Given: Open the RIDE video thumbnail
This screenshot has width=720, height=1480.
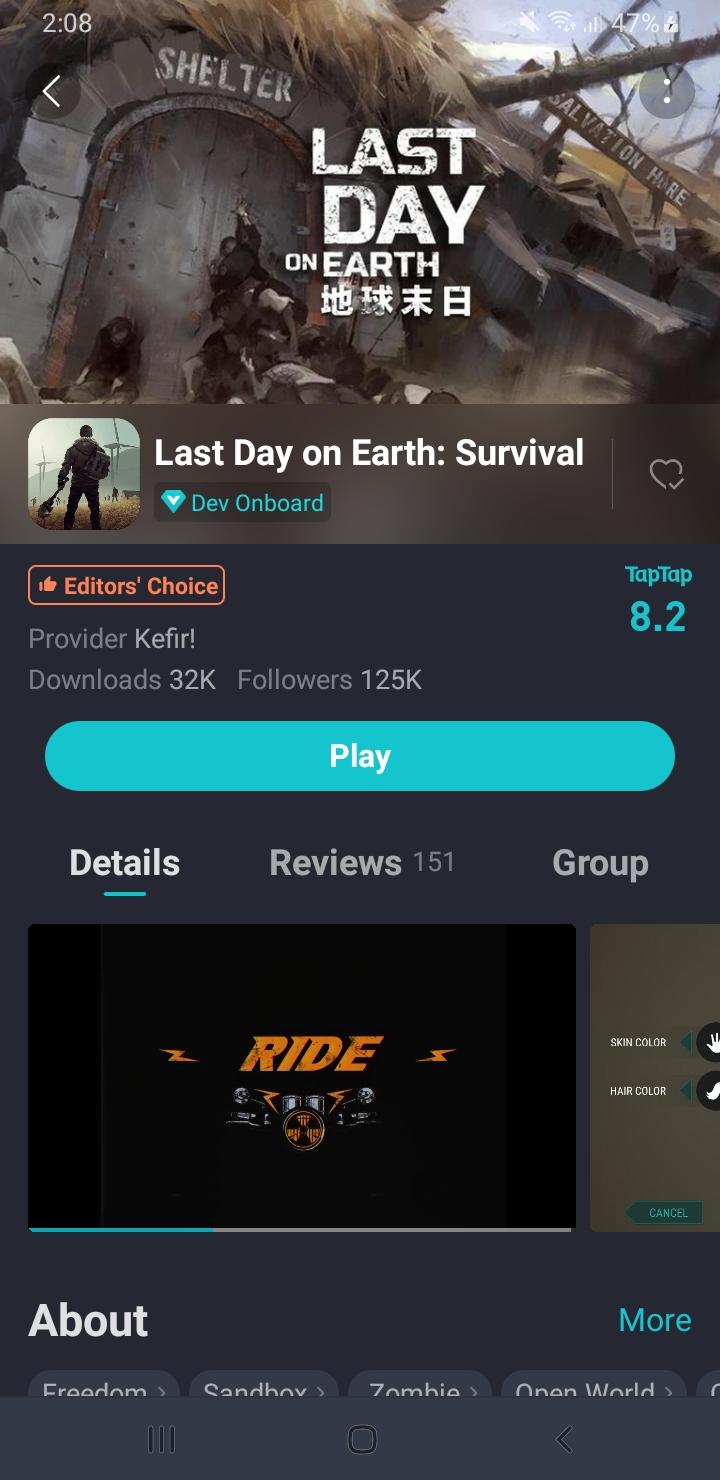Looking at the screenshot, I should coord(300,1075).
